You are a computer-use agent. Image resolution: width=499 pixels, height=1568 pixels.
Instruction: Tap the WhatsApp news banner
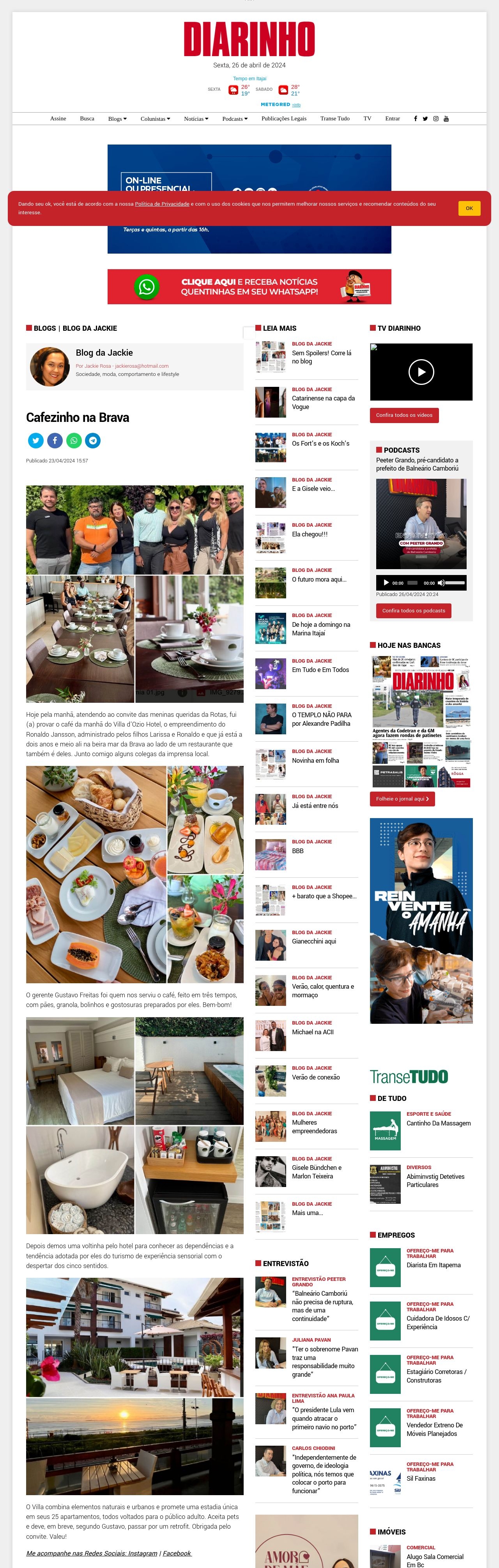pos(249,287)
